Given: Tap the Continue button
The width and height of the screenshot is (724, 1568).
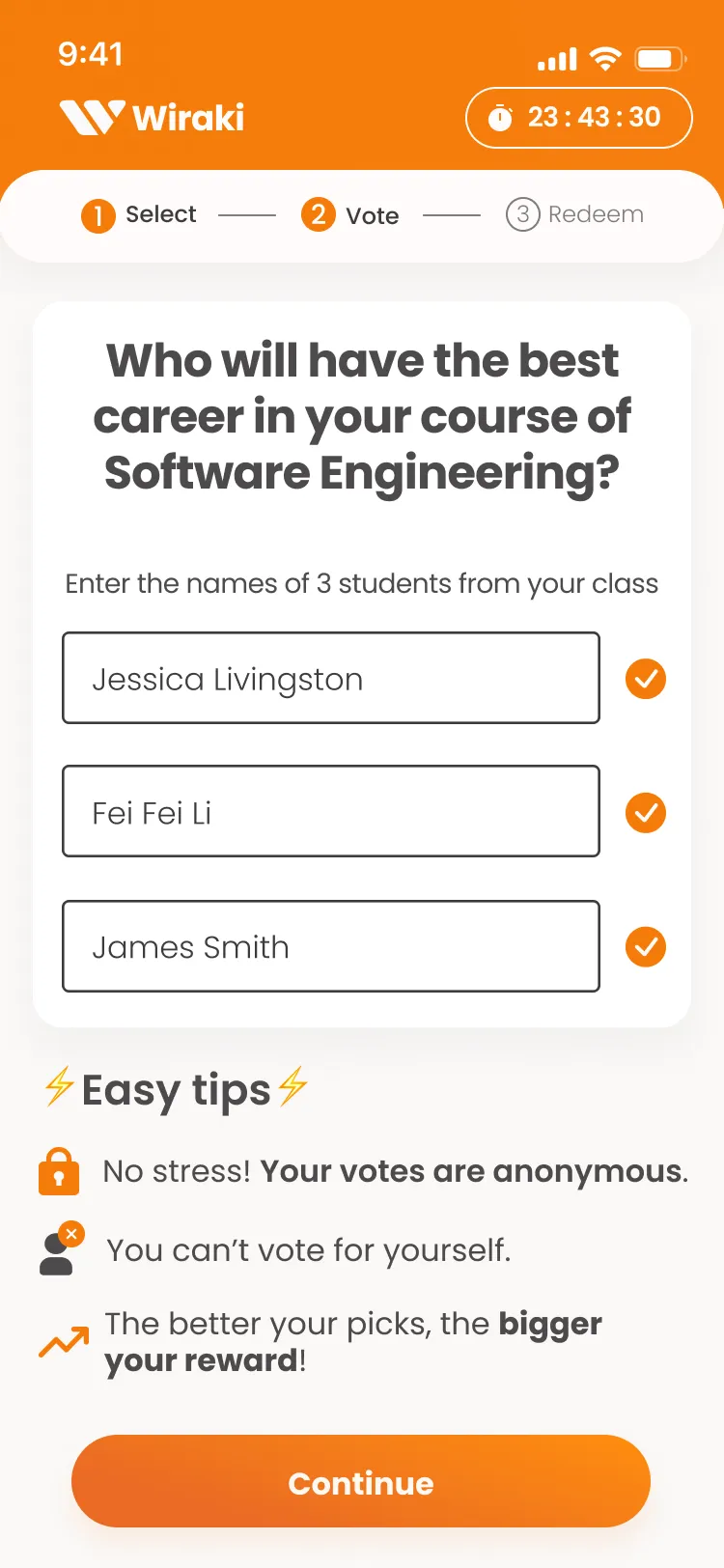Looking at the screenshot, I should (x=361, y=1481).
